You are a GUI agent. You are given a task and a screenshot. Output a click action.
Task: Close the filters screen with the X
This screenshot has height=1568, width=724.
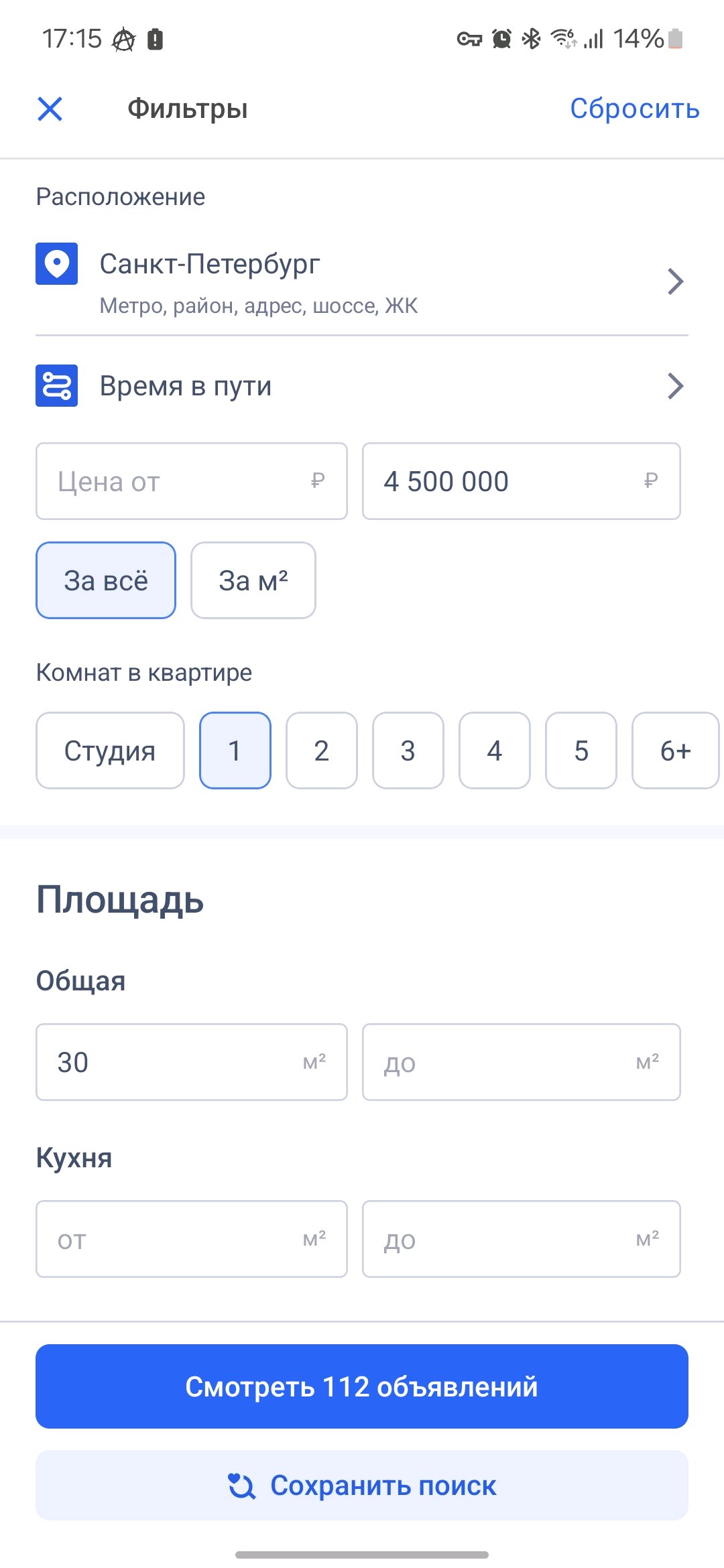[x=50, y=109]
